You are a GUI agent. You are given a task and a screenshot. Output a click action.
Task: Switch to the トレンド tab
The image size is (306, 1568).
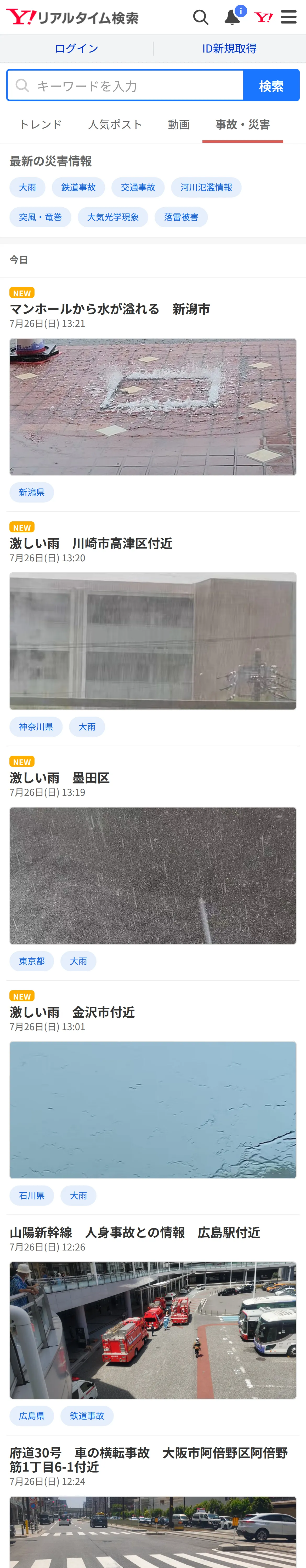pos(40,125)
